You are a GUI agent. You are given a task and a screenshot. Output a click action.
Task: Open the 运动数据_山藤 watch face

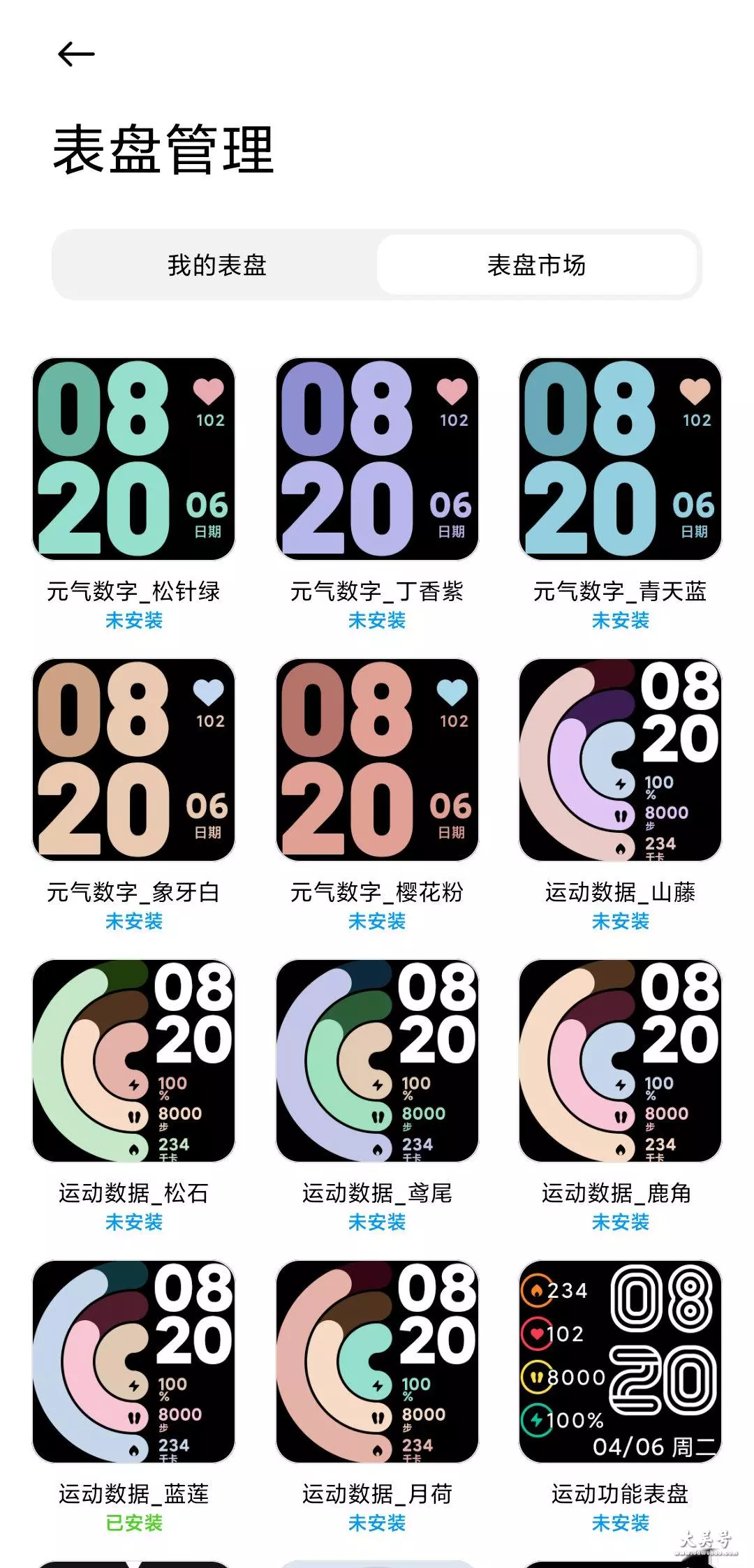(x=620, y=760)
